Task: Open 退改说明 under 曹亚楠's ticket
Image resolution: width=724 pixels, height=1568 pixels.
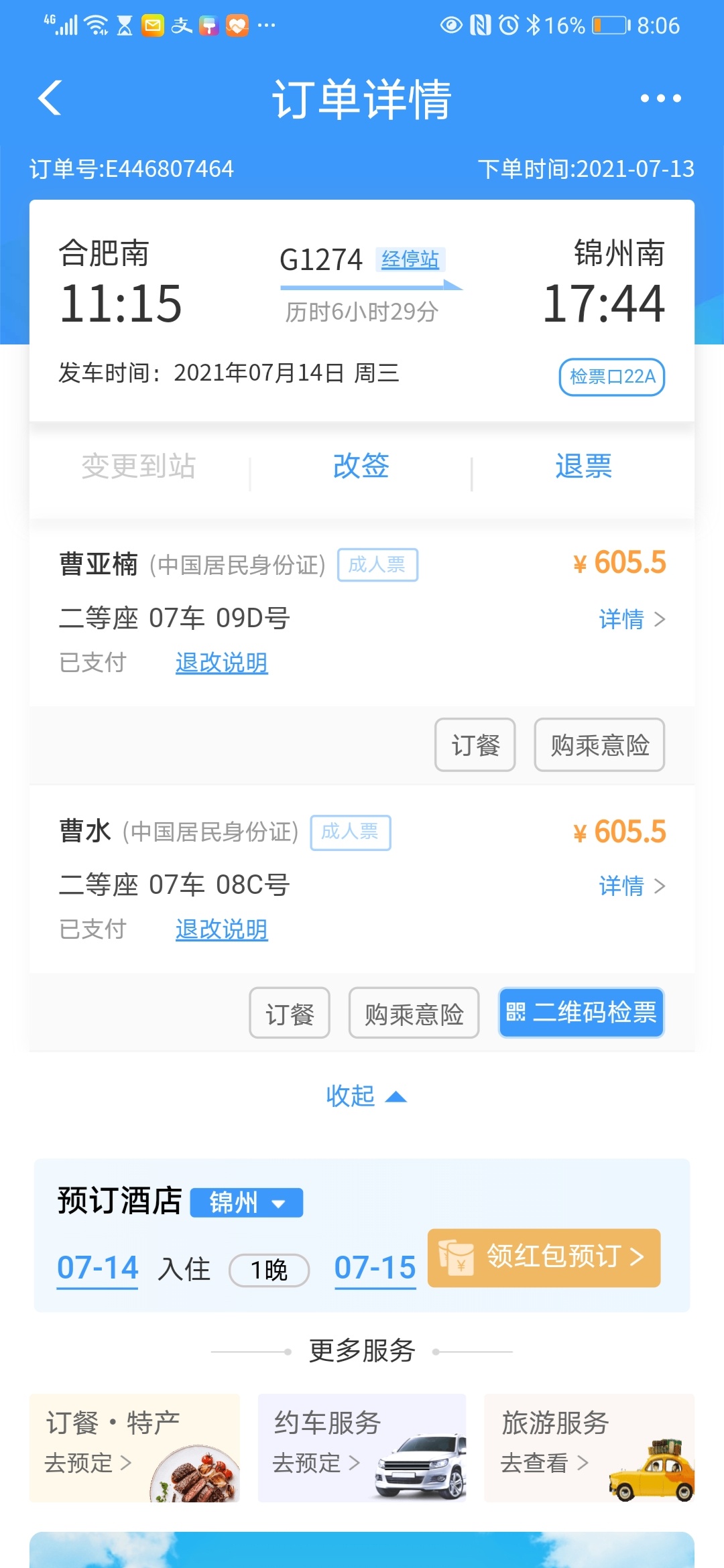Action: point(221,663)
